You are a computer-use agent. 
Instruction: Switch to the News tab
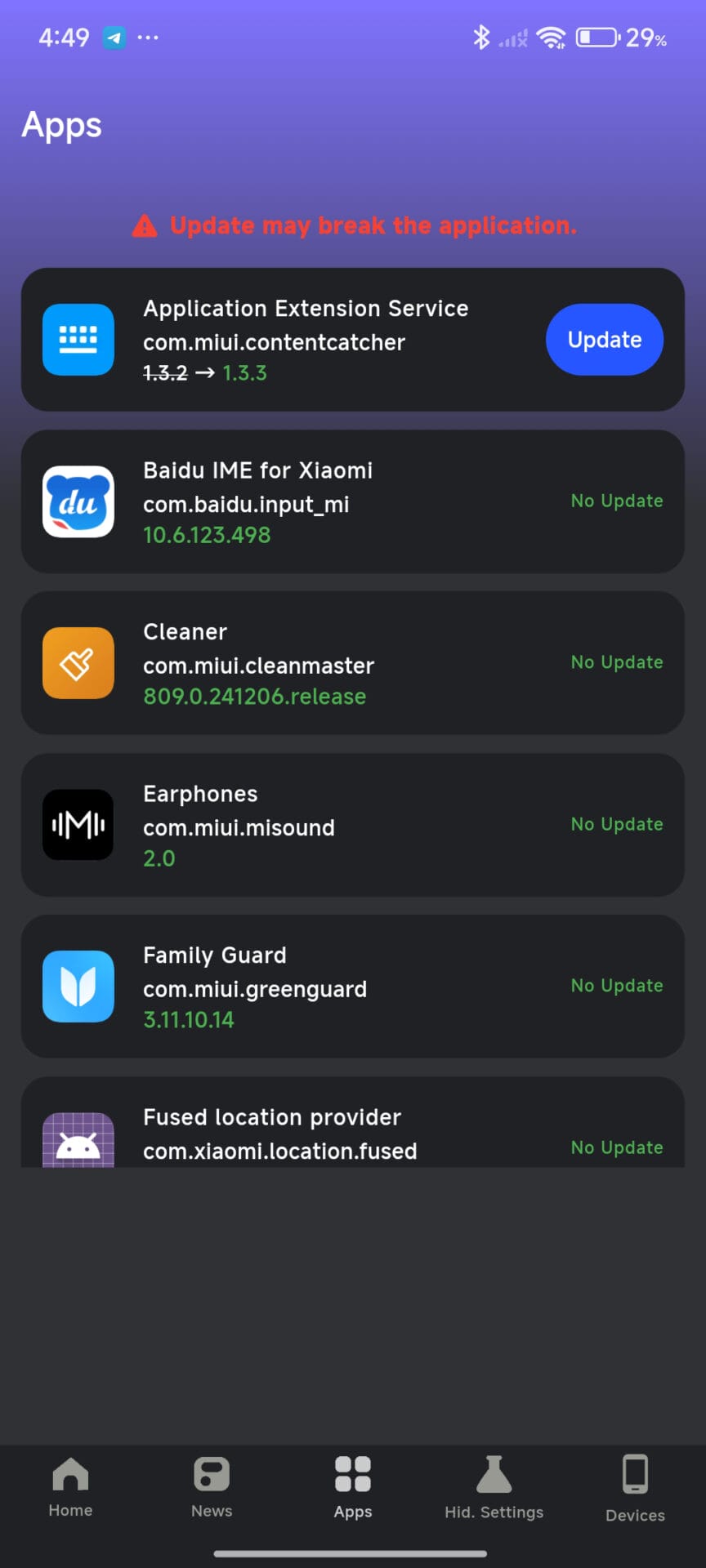212,1488
